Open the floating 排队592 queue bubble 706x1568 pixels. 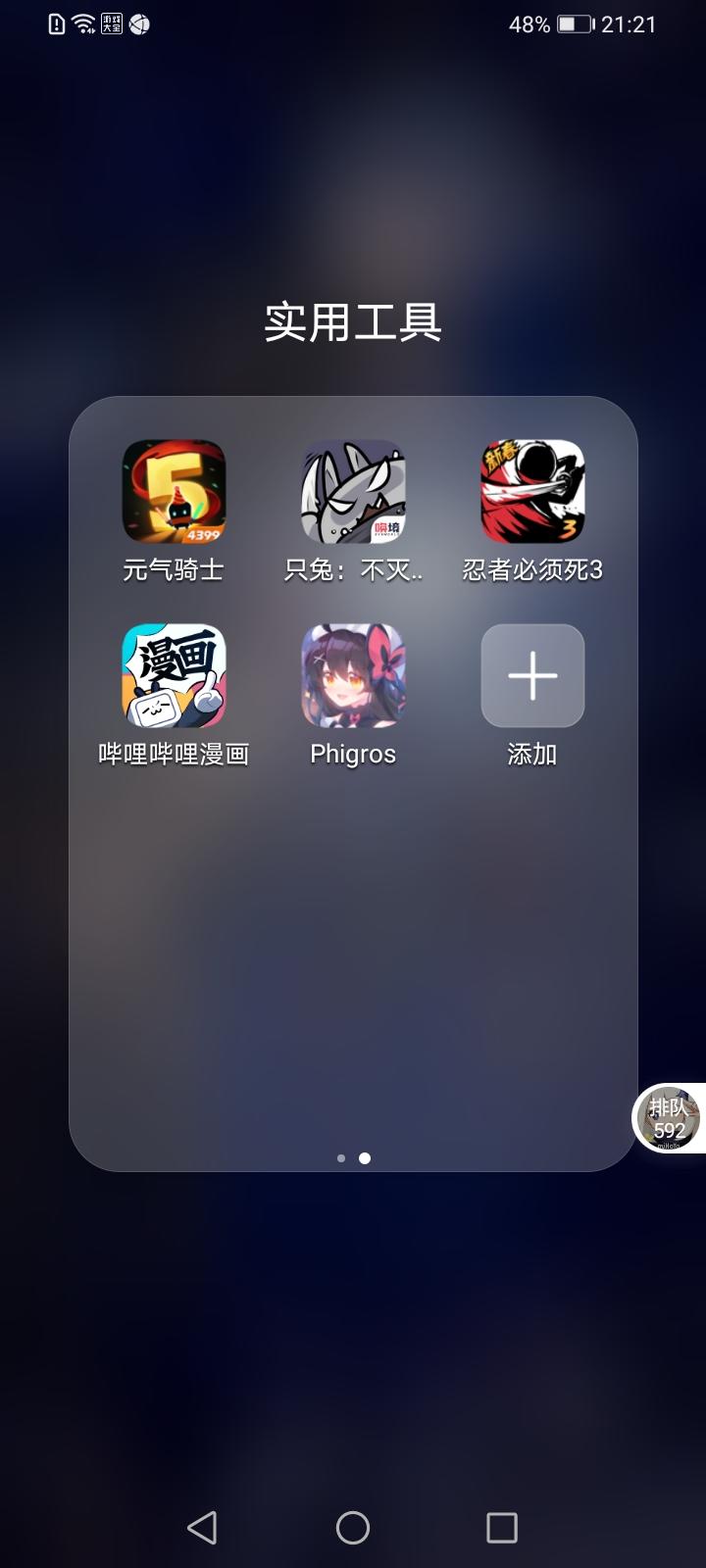point(668,1118)
